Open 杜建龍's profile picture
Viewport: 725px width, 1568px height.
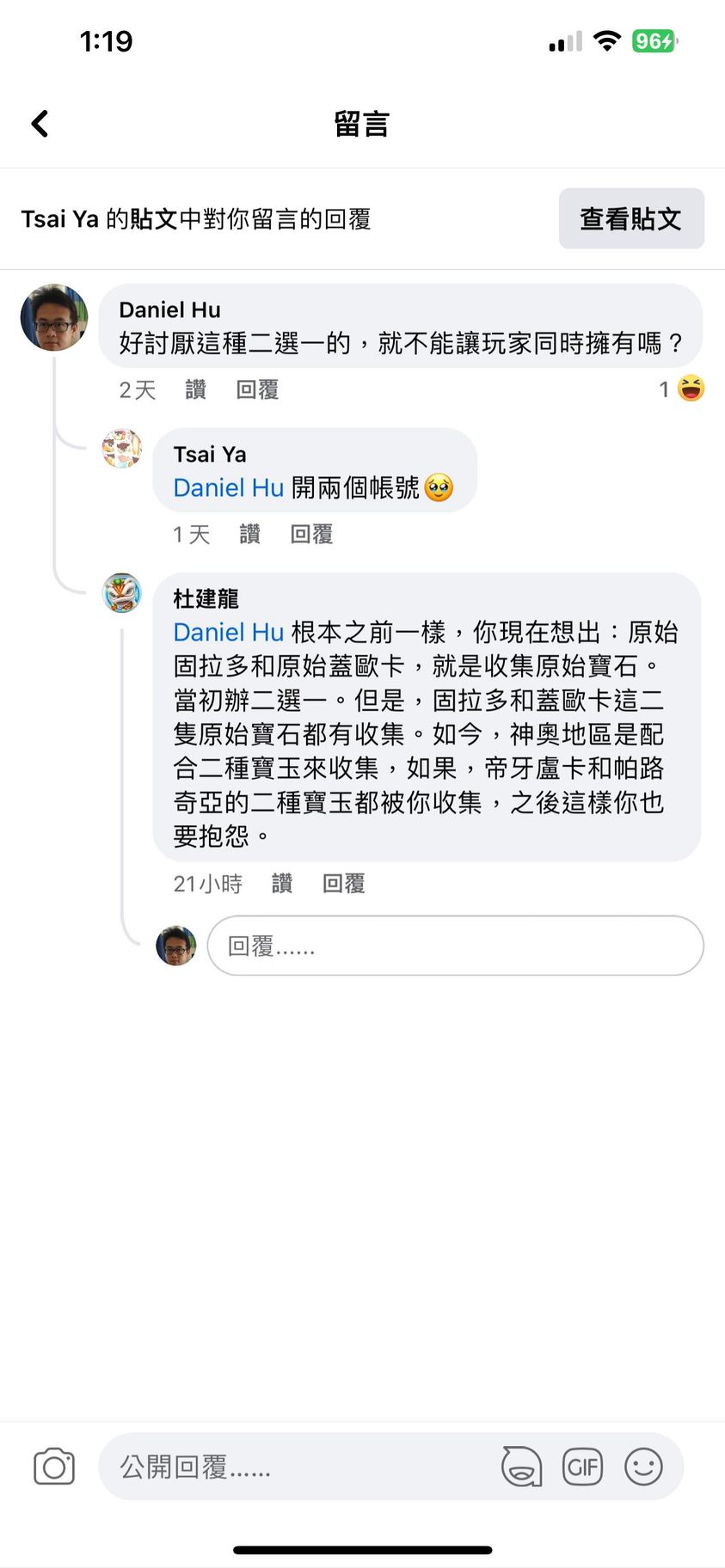(x=122, y=592)
